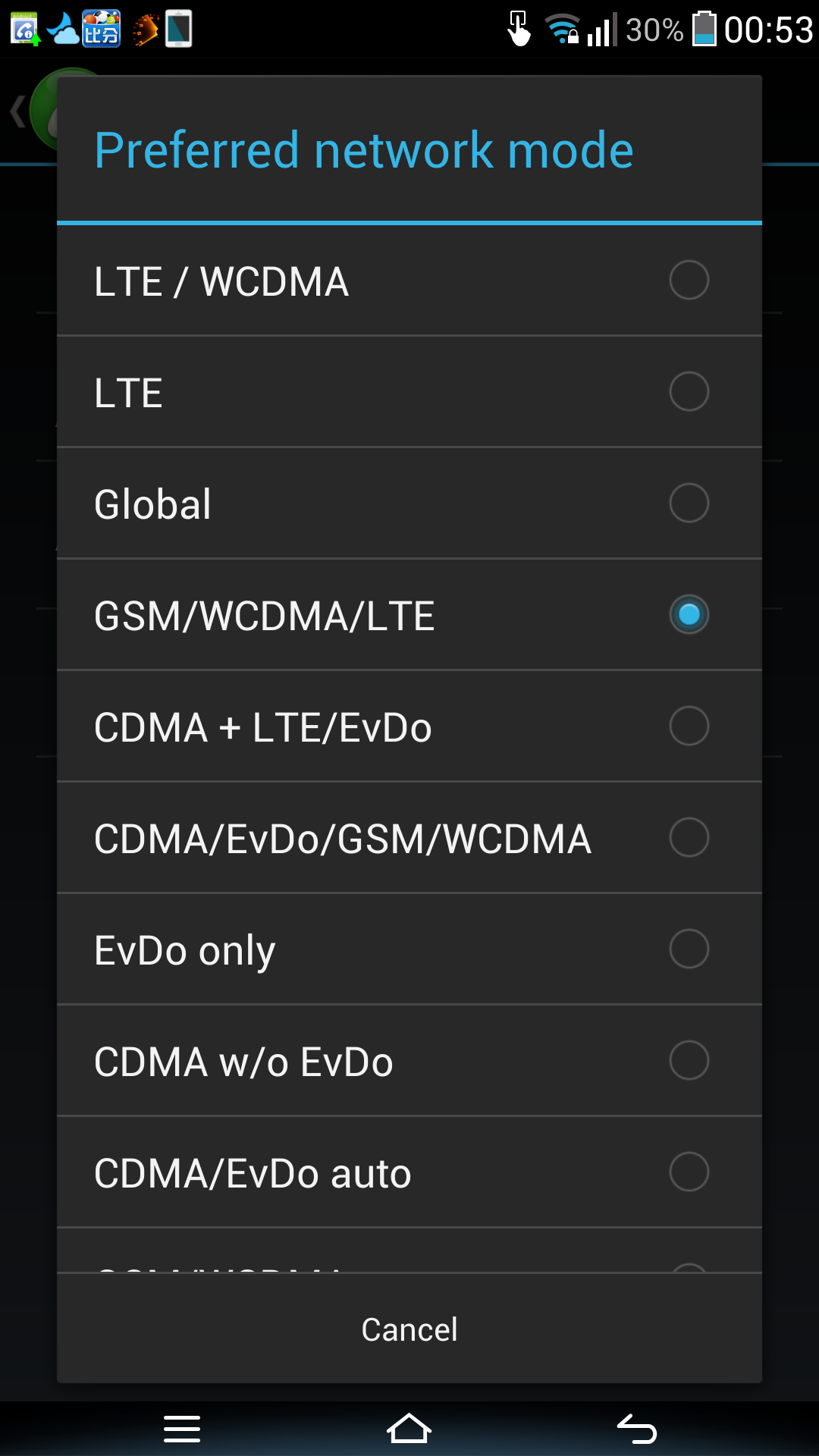Screen dimensions: 819x1456
Task: Go to the home screen
Action: pos(409,1429)
